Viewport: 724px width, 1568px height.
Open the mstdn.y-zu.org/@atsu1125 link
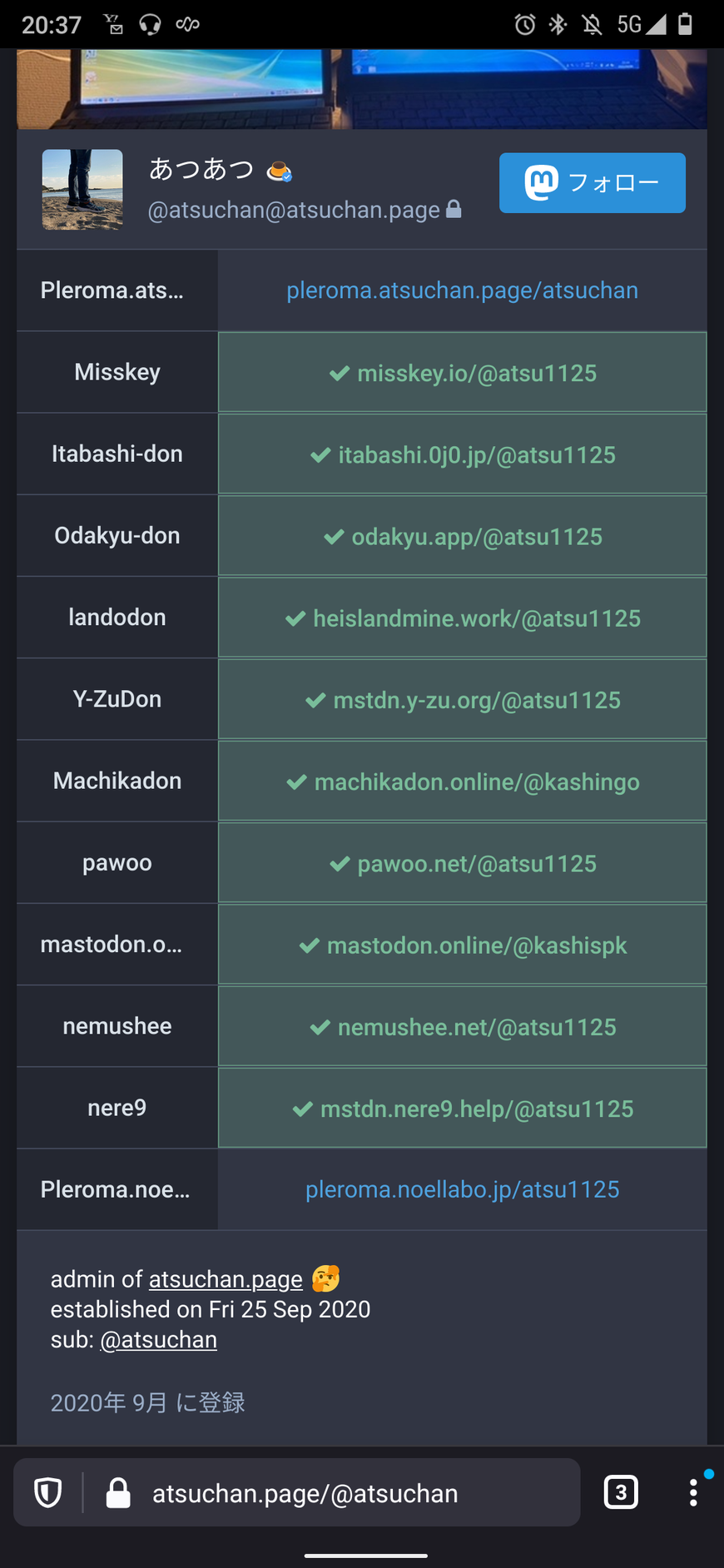(476, 700)
